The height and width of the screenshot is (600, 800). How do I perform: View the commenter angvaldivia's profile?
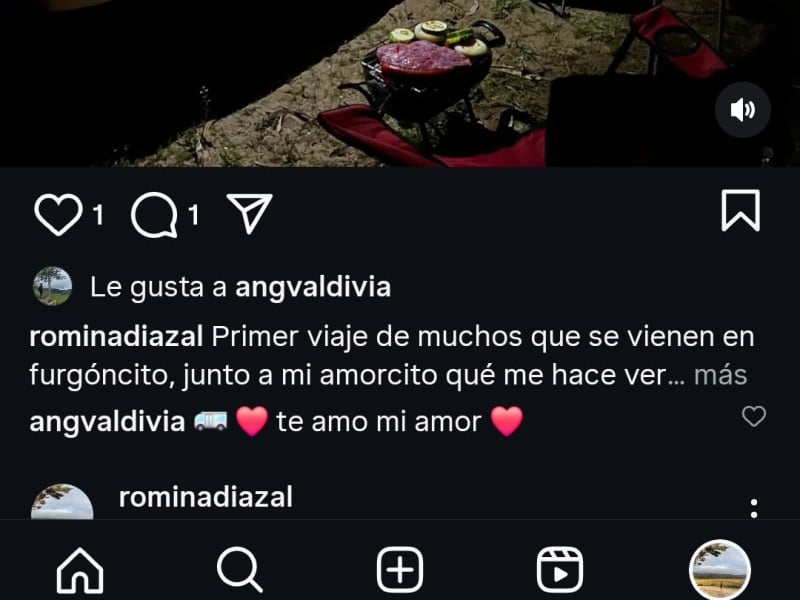(x=107, y=422)
